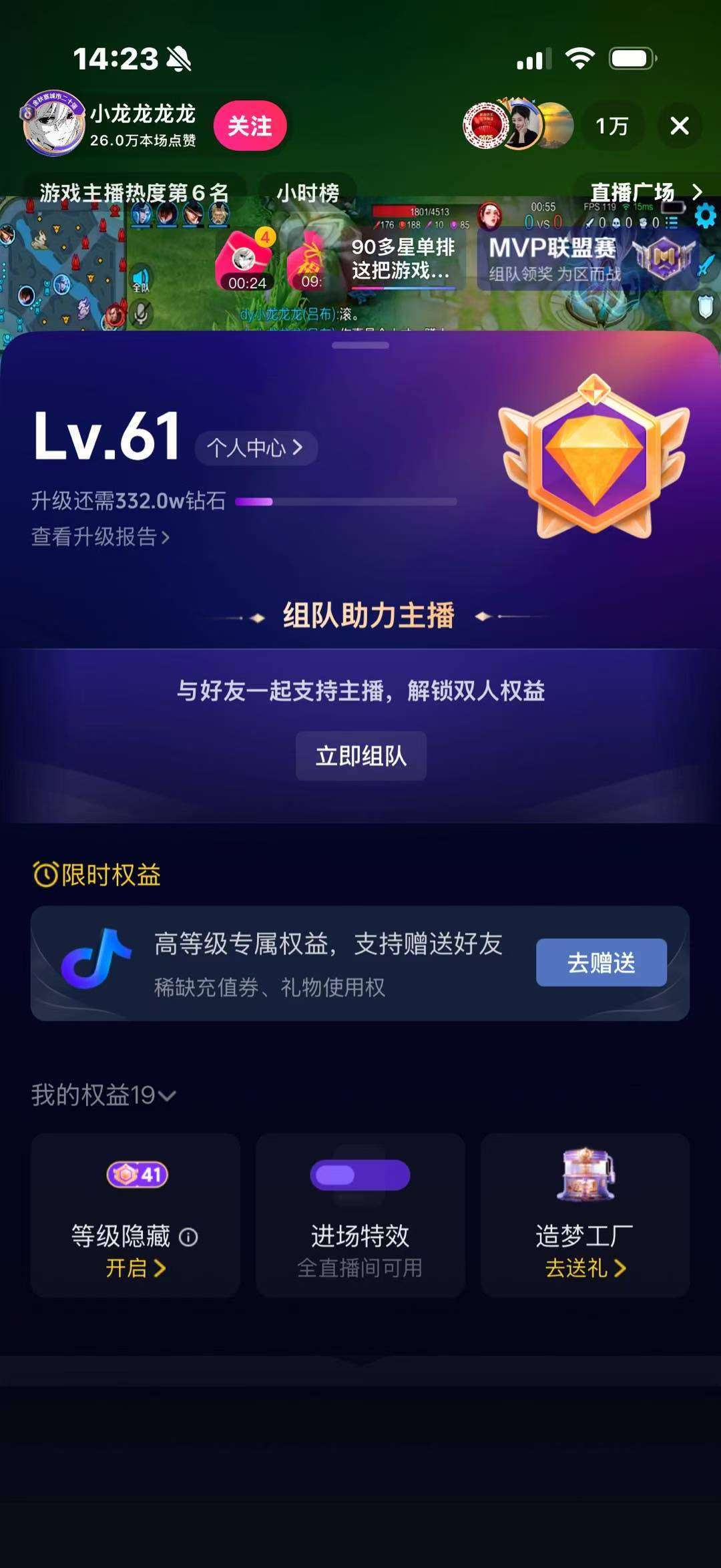Open the red envelope with 00:24 timer

[246, 262]
